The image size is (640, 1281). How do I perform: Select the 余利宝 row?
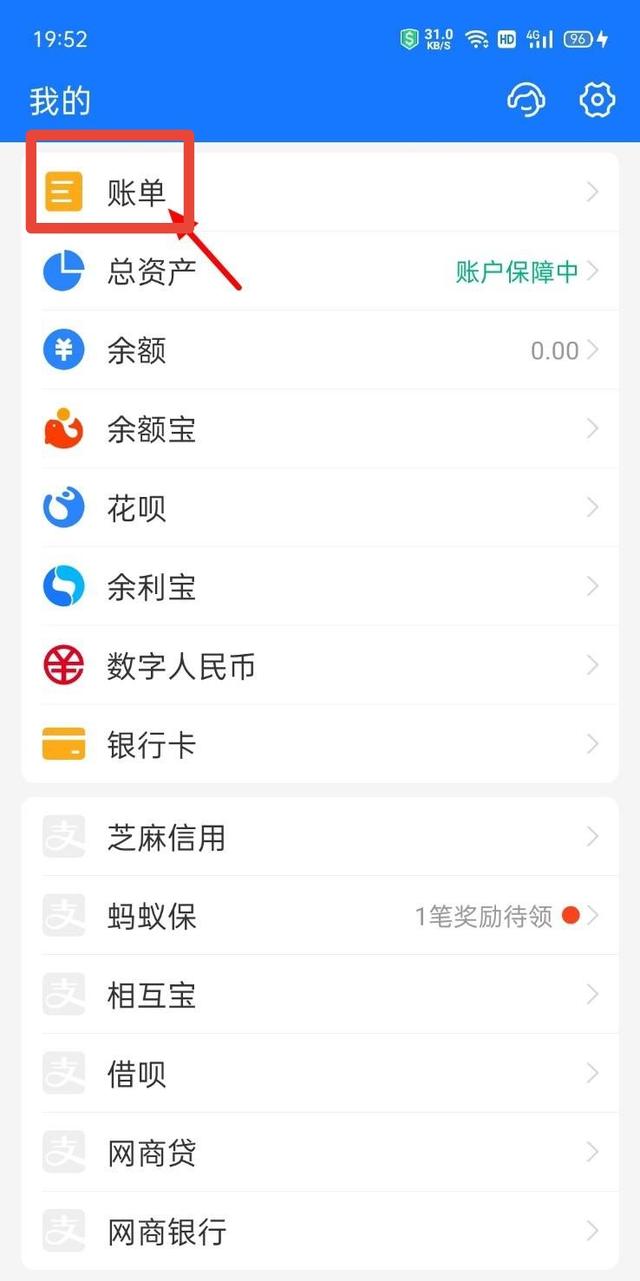click(320, 587)
